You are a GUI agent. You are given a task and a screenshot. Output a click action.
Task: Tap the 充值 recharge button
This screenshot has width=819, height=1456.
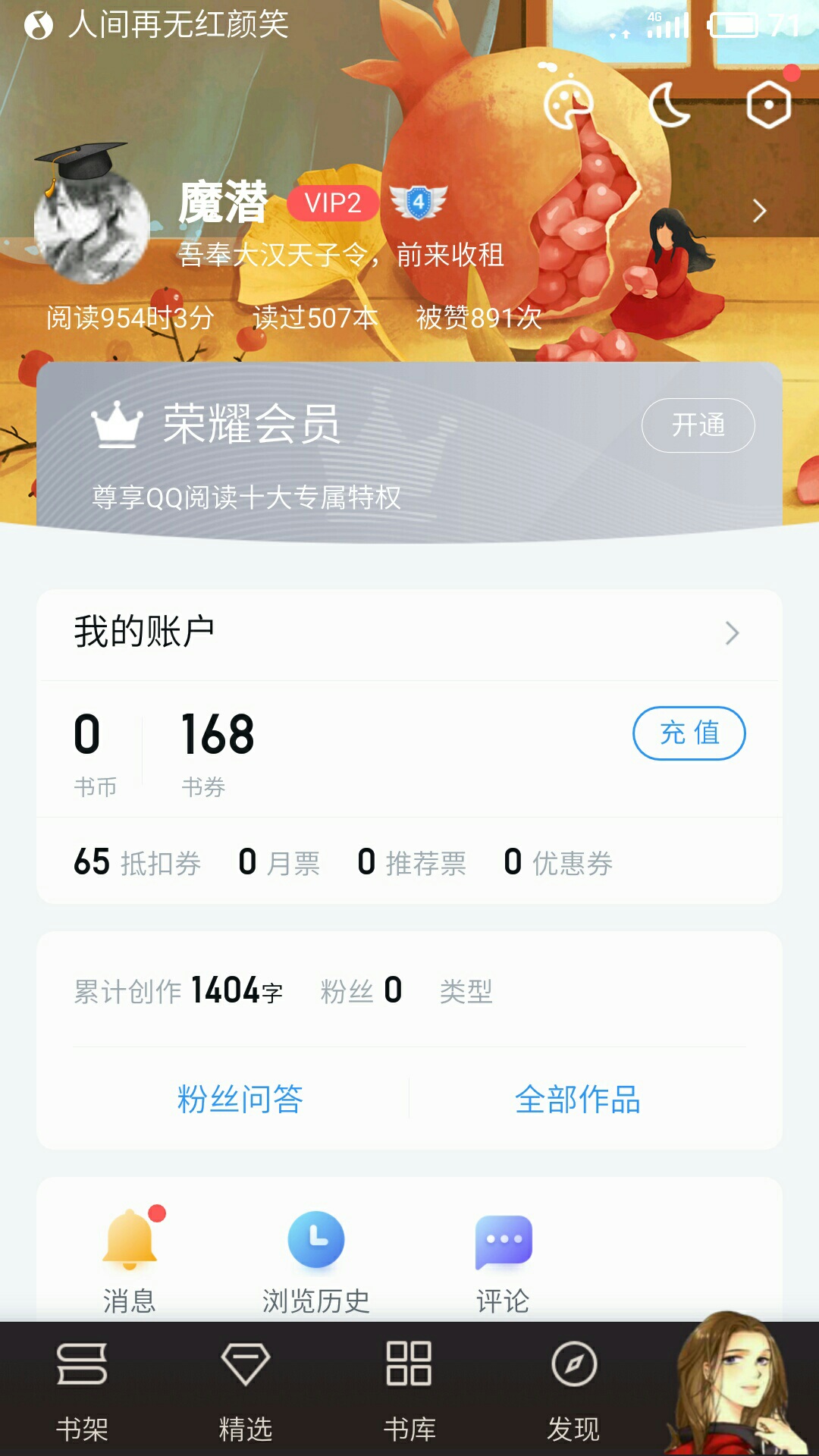tap(689, 733)
